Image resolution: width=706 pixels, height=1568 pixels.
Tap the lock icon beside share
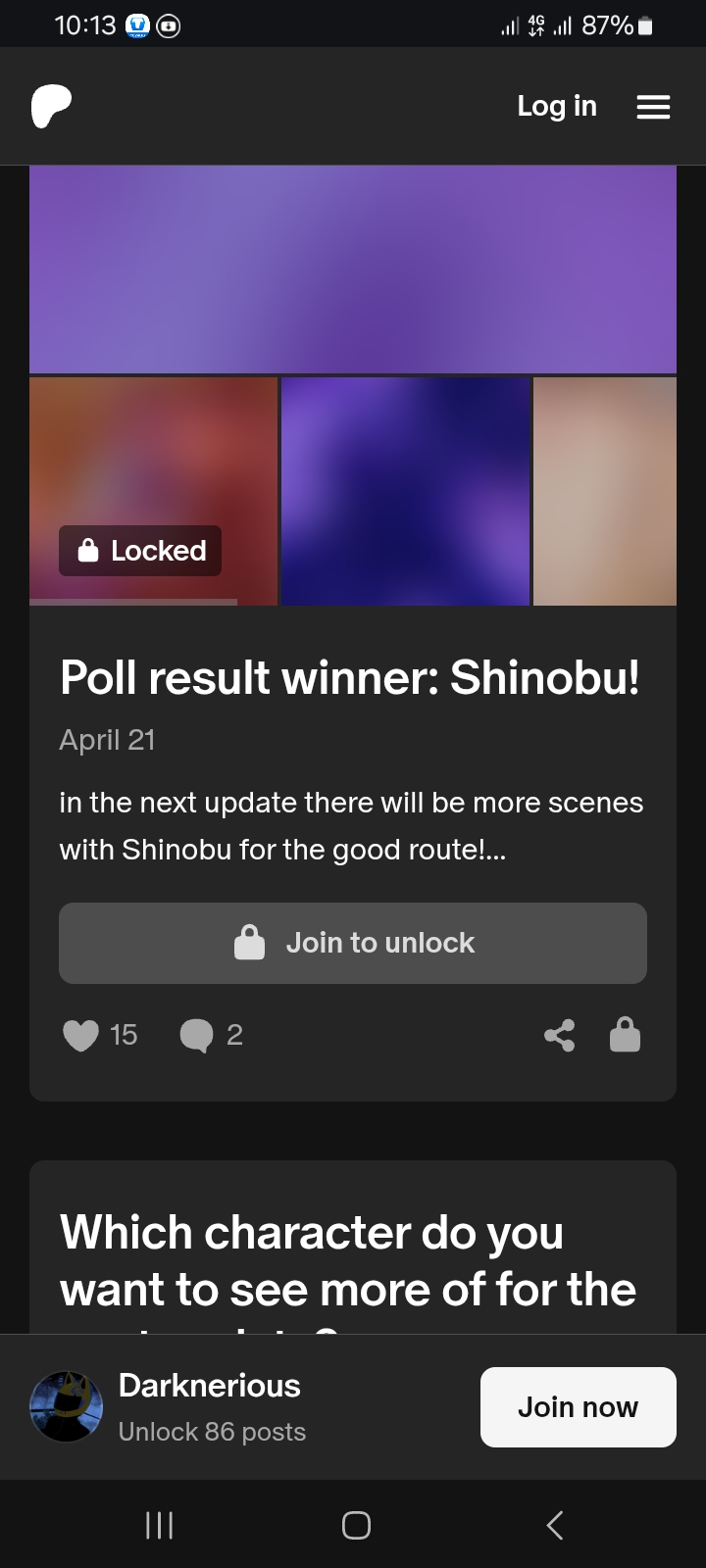point(625,1035)
